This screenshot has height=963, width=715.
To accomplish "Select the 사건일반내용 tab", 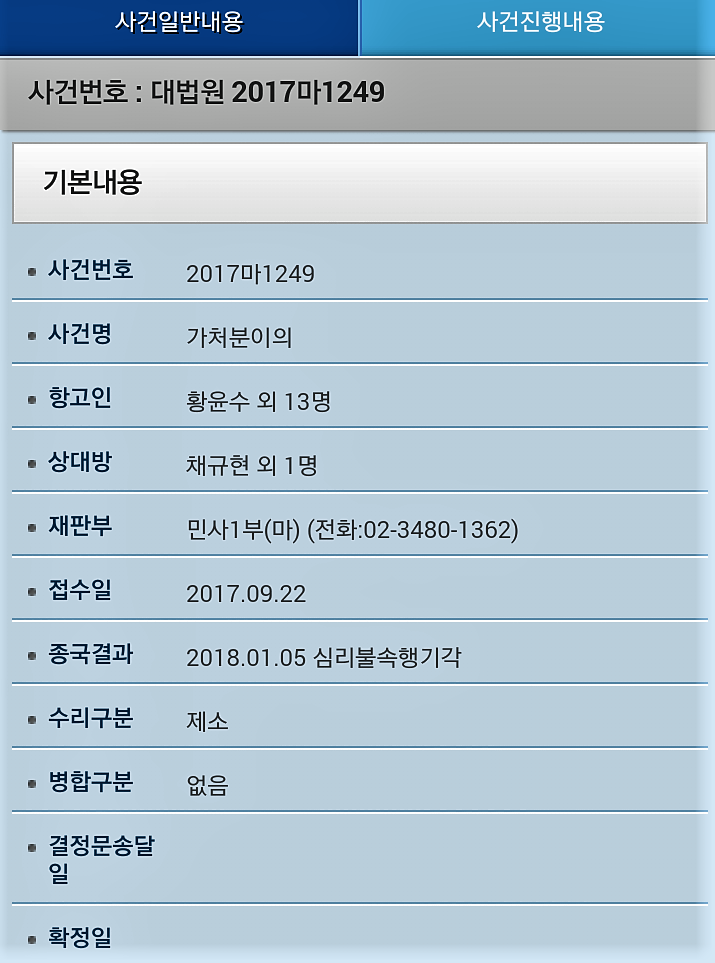I will (179, 24).
